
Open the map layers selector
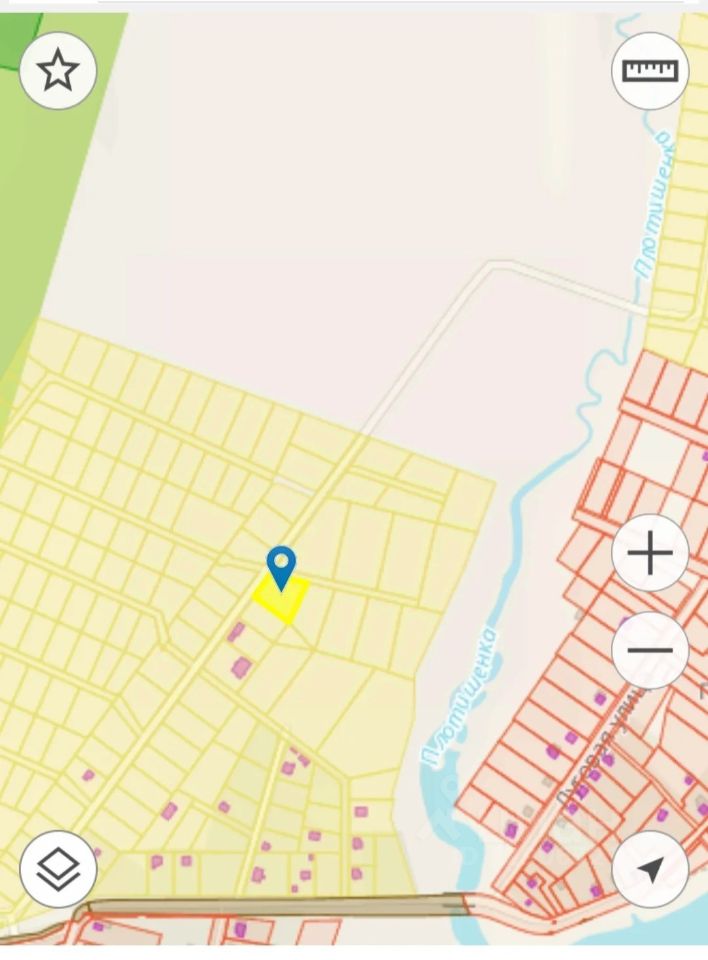coord(58,869)
